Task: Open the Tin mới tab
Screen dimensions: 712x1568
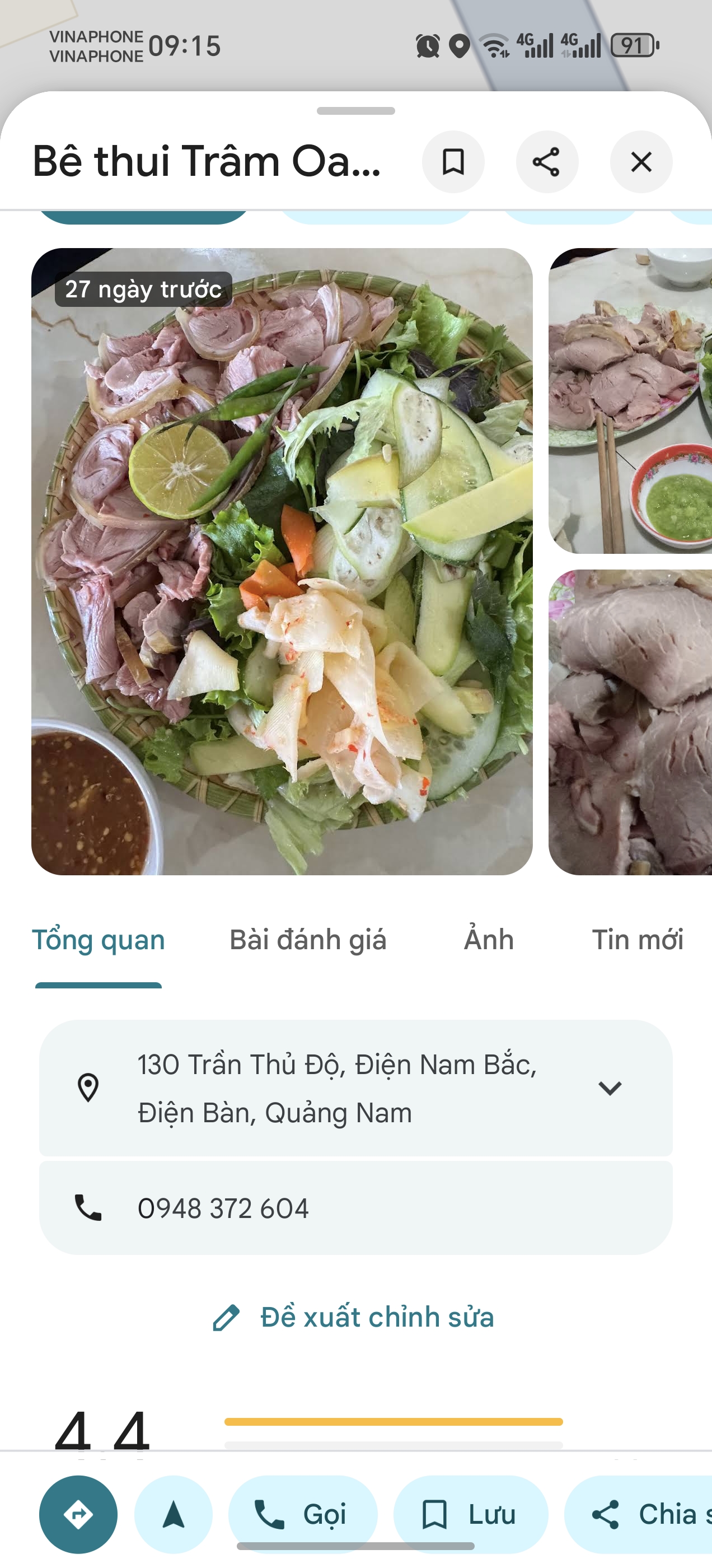Action: coord(637,940)
